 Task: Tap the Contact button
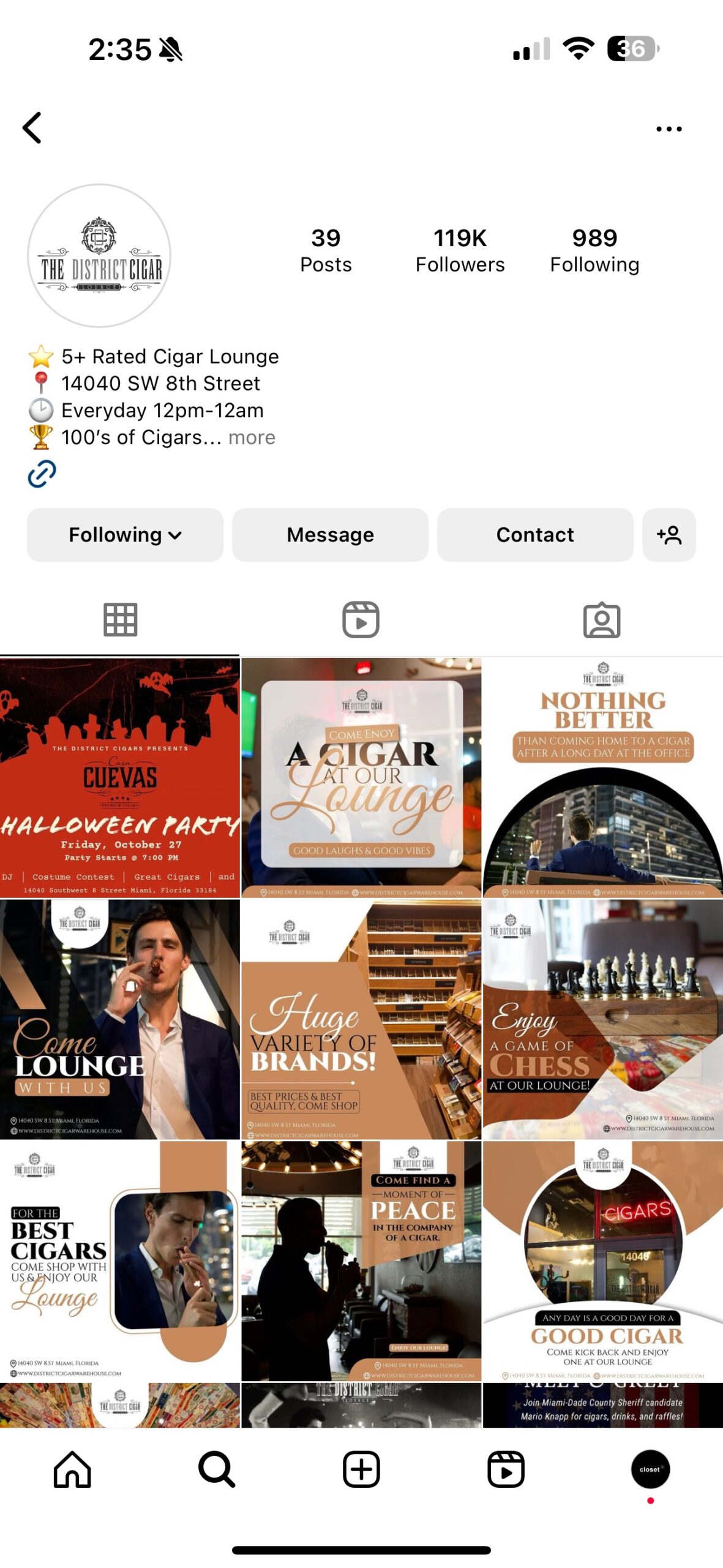point(534,535)
